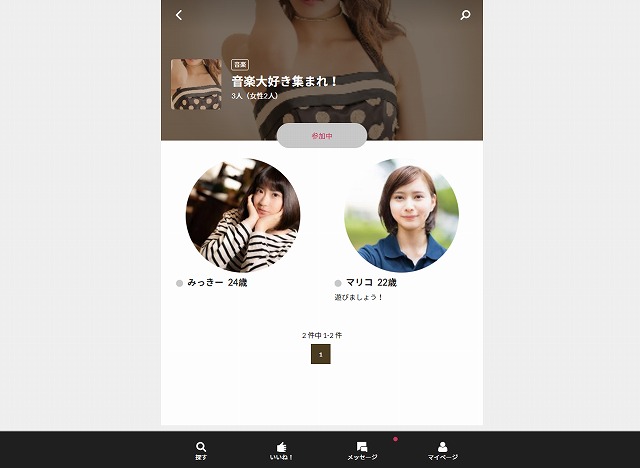
Task: Open みっきー's profile photo
Action: (242, 215)
